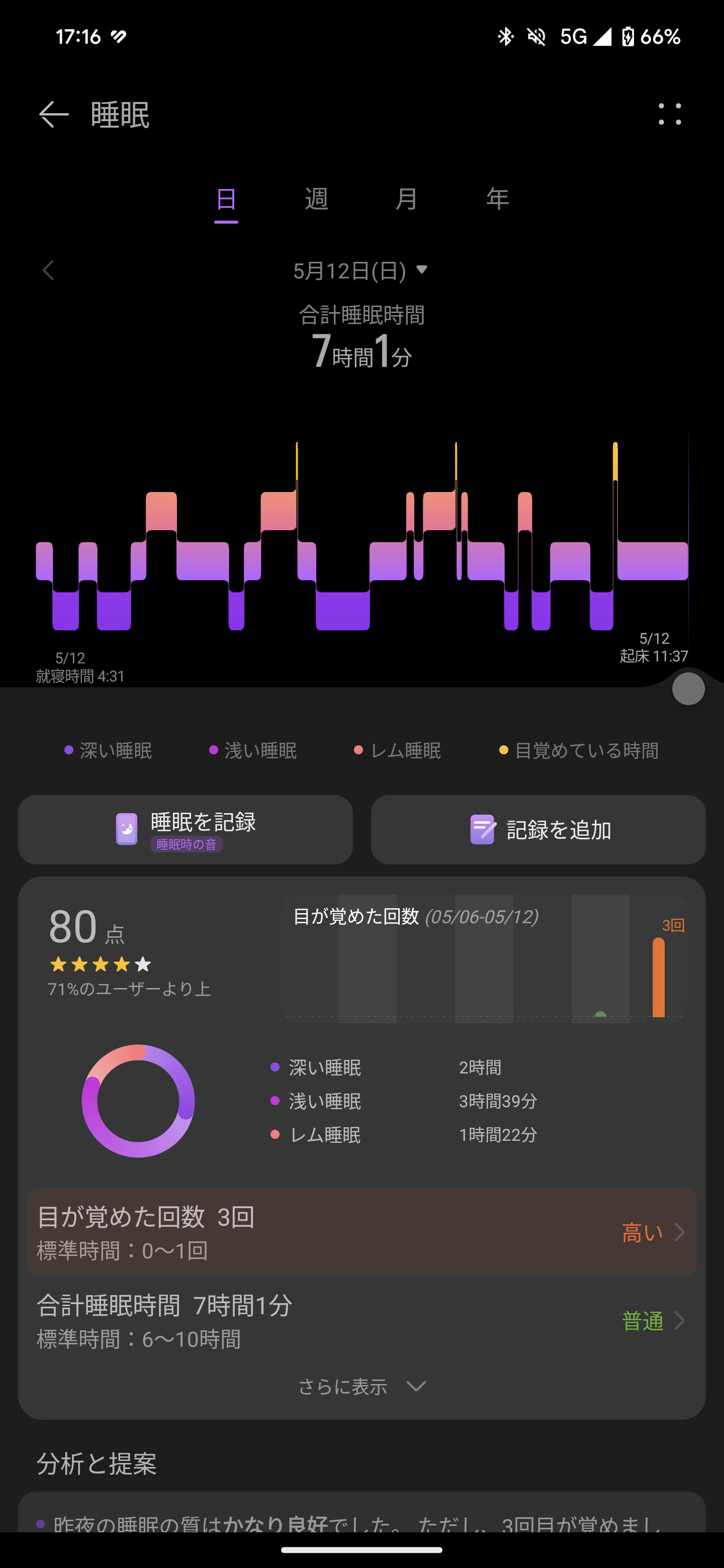Go to the previous day's sleep data

(49, 270)
